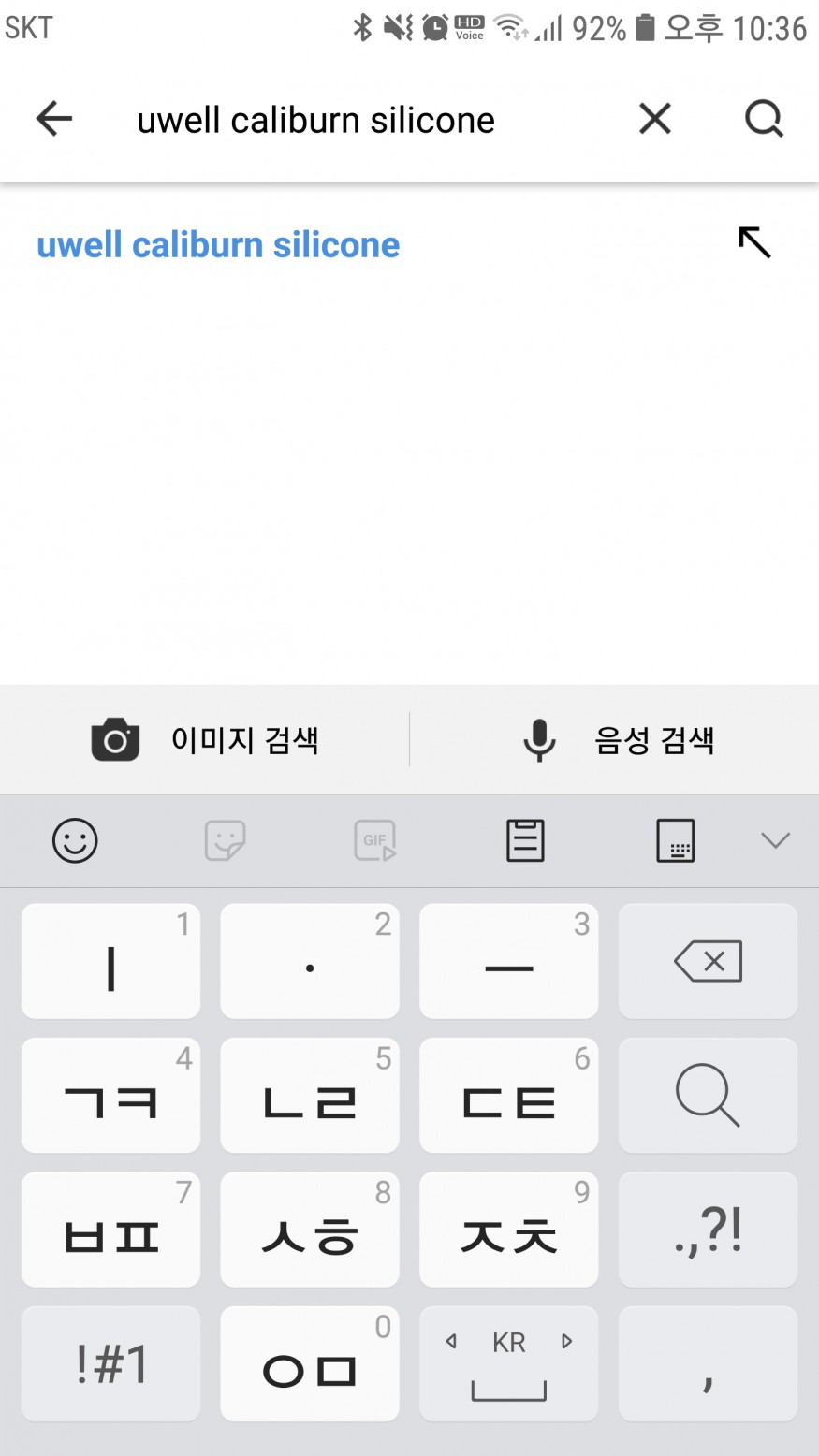
Task: Clear the search text with X
Action: point(654,119)
